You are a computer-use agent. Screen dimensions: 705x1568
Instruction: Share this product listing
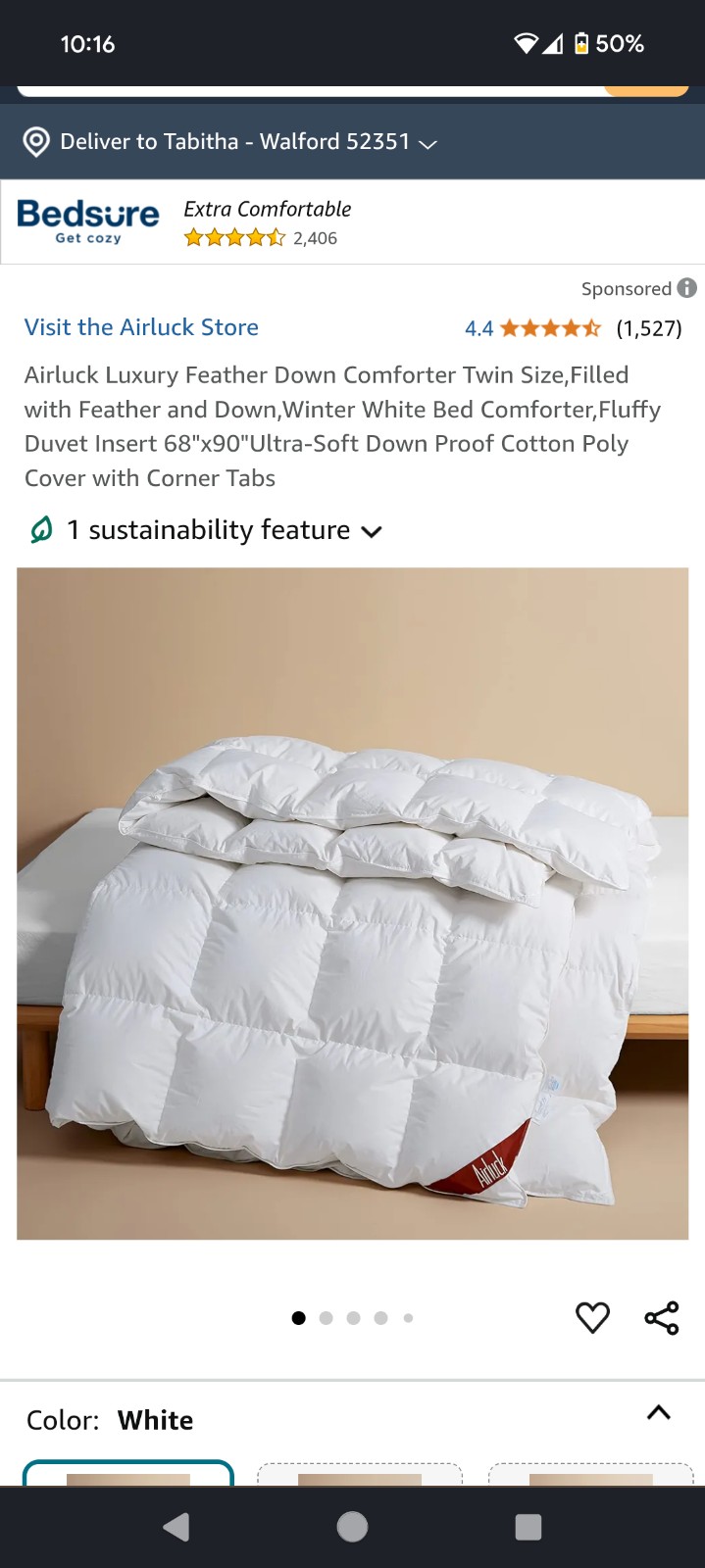coord(662,1318)
